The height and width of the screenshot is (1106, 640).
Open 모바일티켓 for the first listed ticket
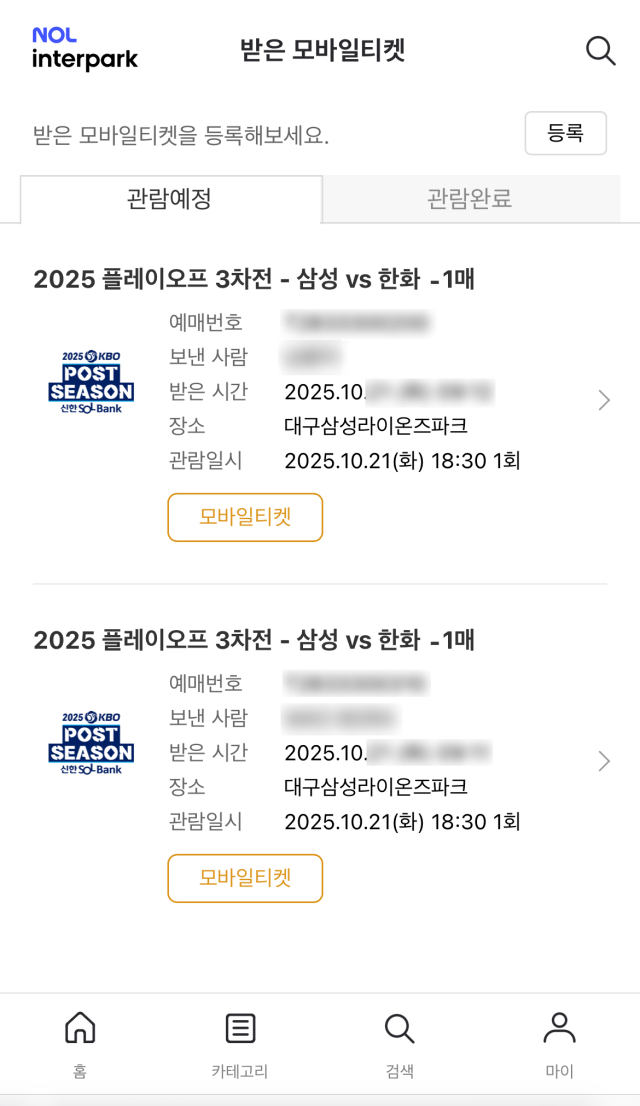tap(245, 517)
